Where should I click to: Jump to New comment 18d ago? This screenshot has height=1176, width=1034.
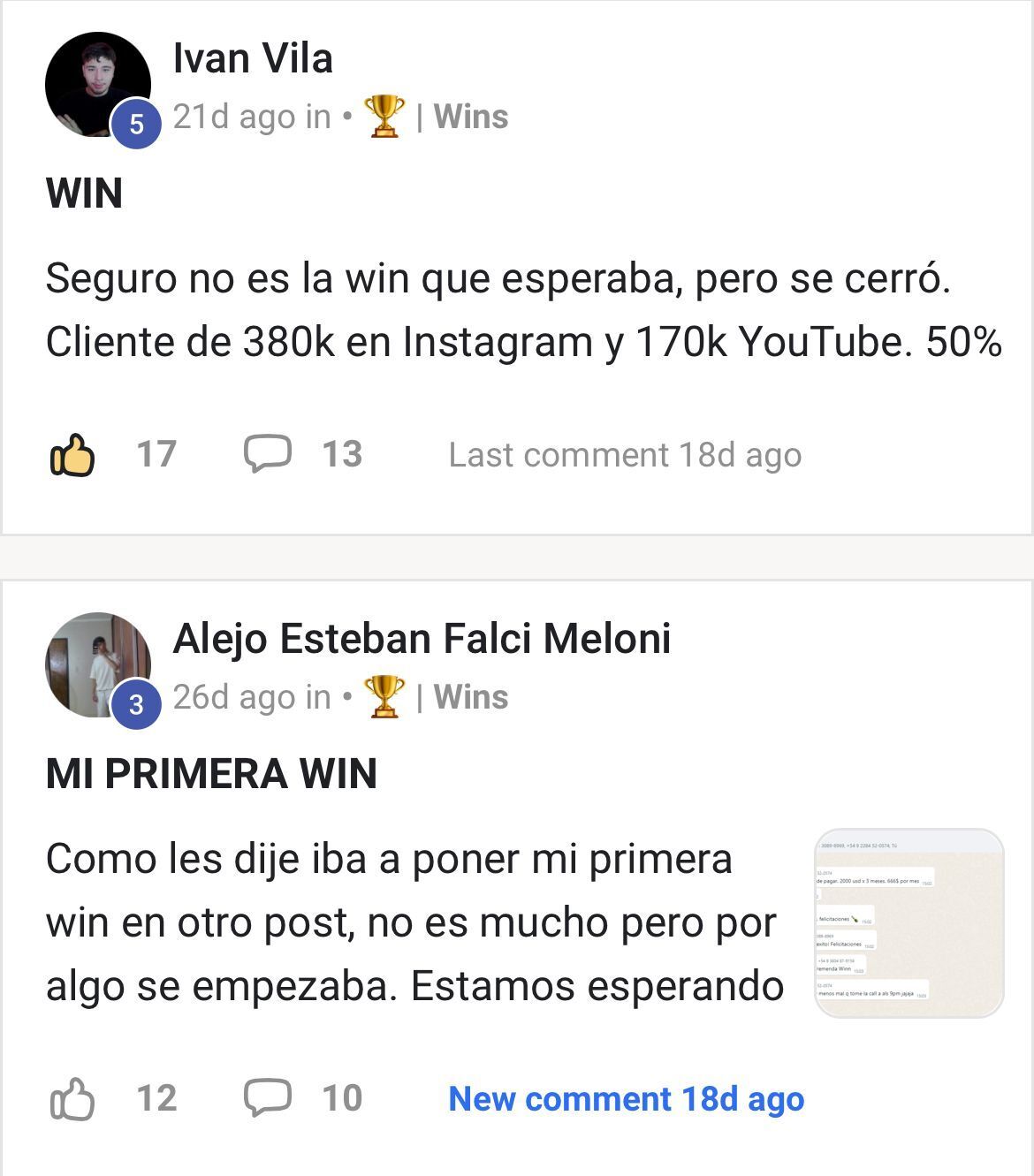click(x=626, y=1099)
